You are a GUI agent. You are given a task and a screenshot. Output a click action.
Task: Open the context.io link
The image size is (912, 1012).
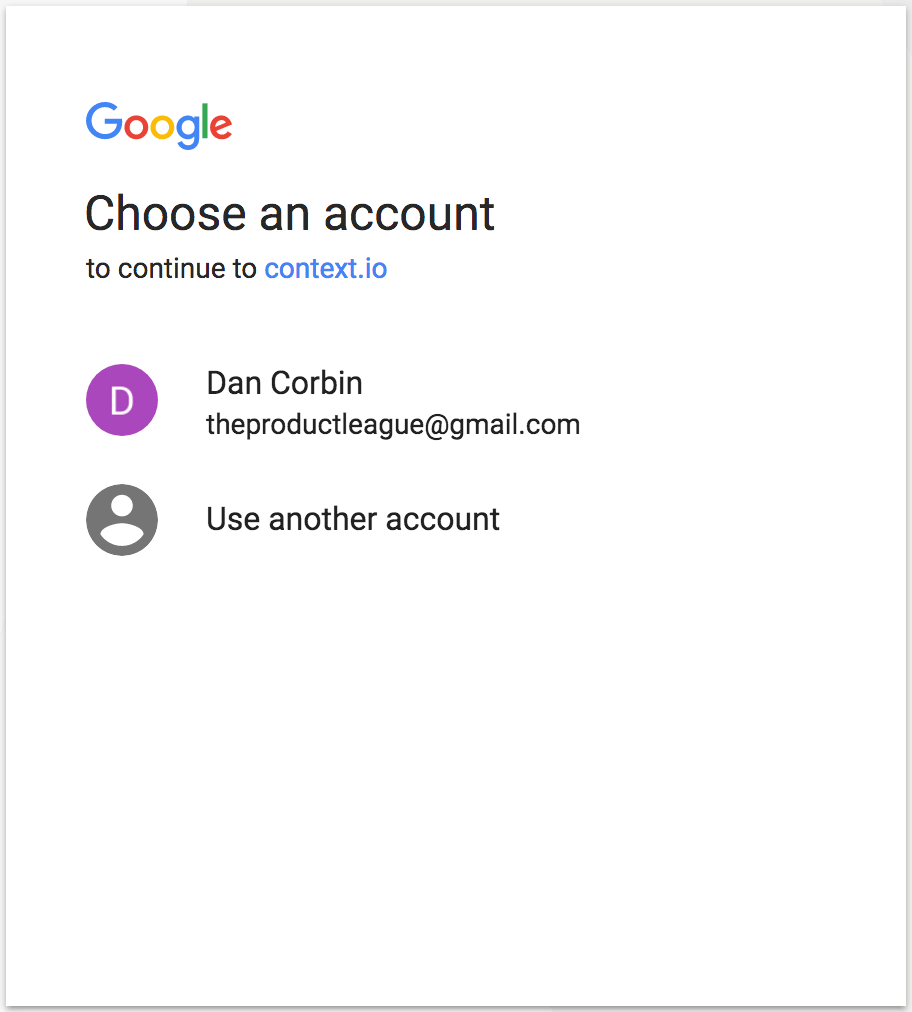[x=325, y=269]
